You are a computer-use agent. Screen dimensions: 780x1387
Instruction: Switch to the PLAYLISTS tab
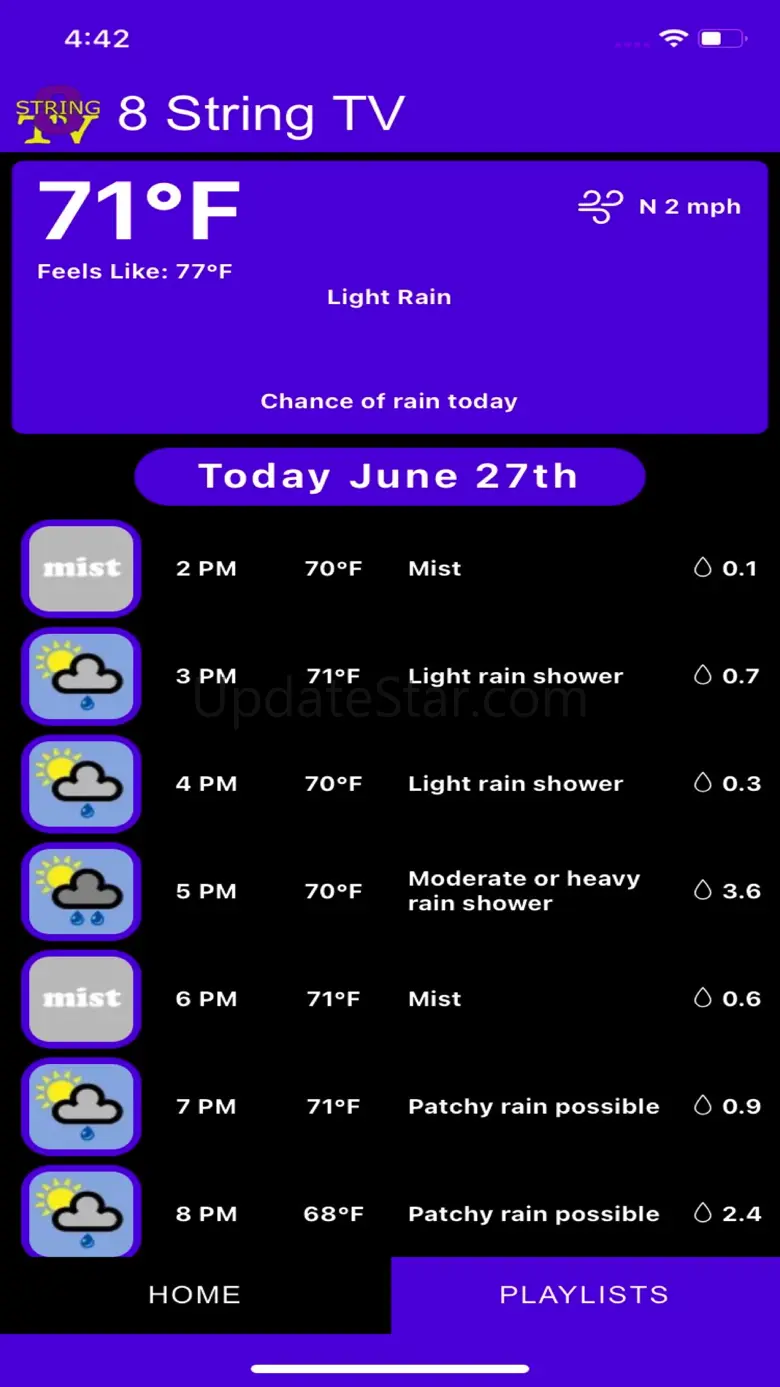coord(584,1294)
